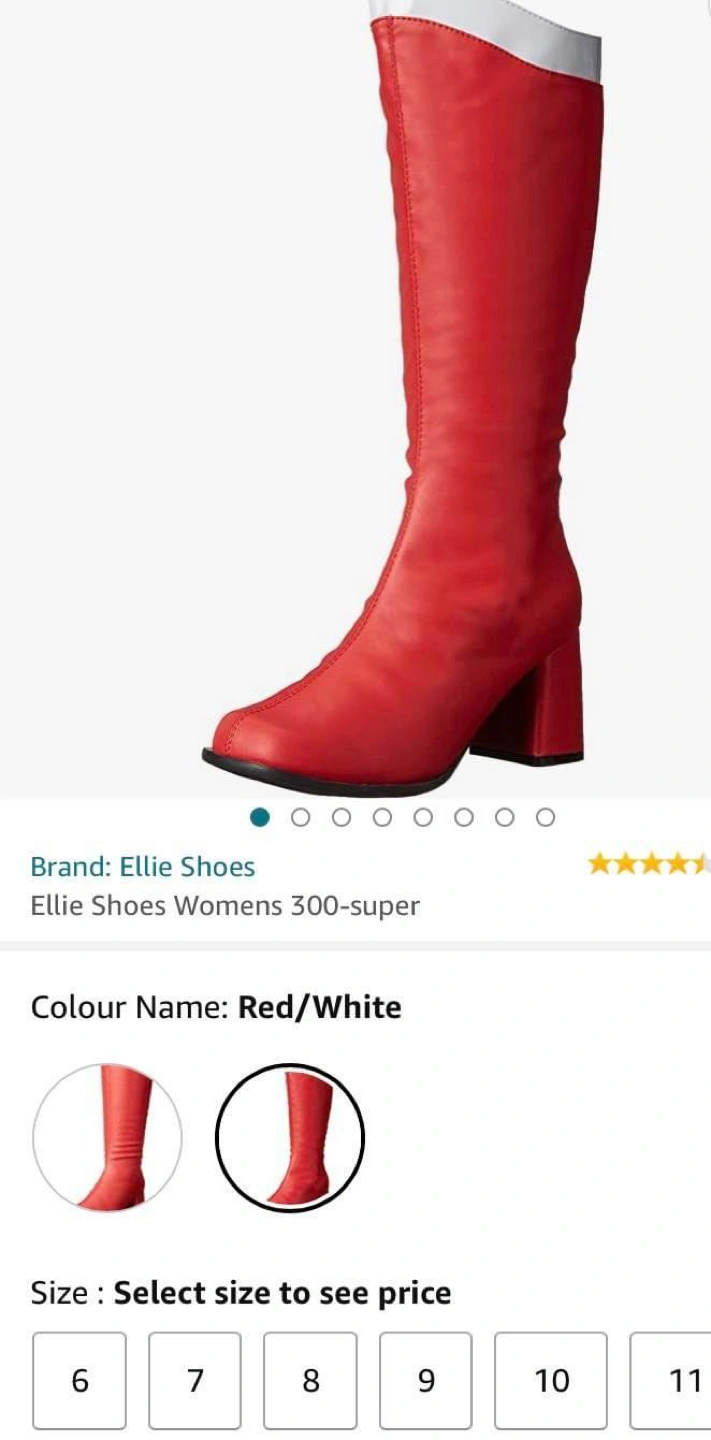711x1440 pixels.
Task: Open the Brand: Ellie Shoes link
Action: [142, 867]
